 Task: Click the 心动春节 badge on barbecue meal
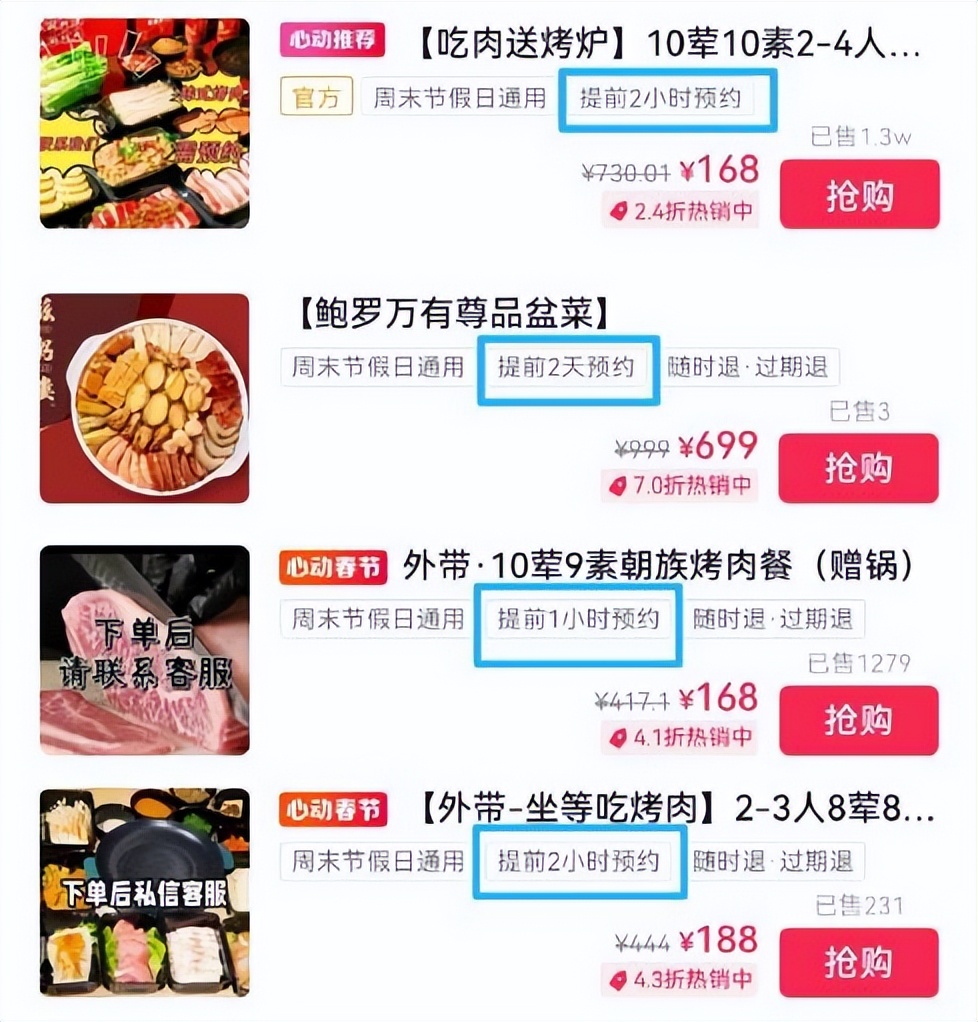tap(332, 567)
